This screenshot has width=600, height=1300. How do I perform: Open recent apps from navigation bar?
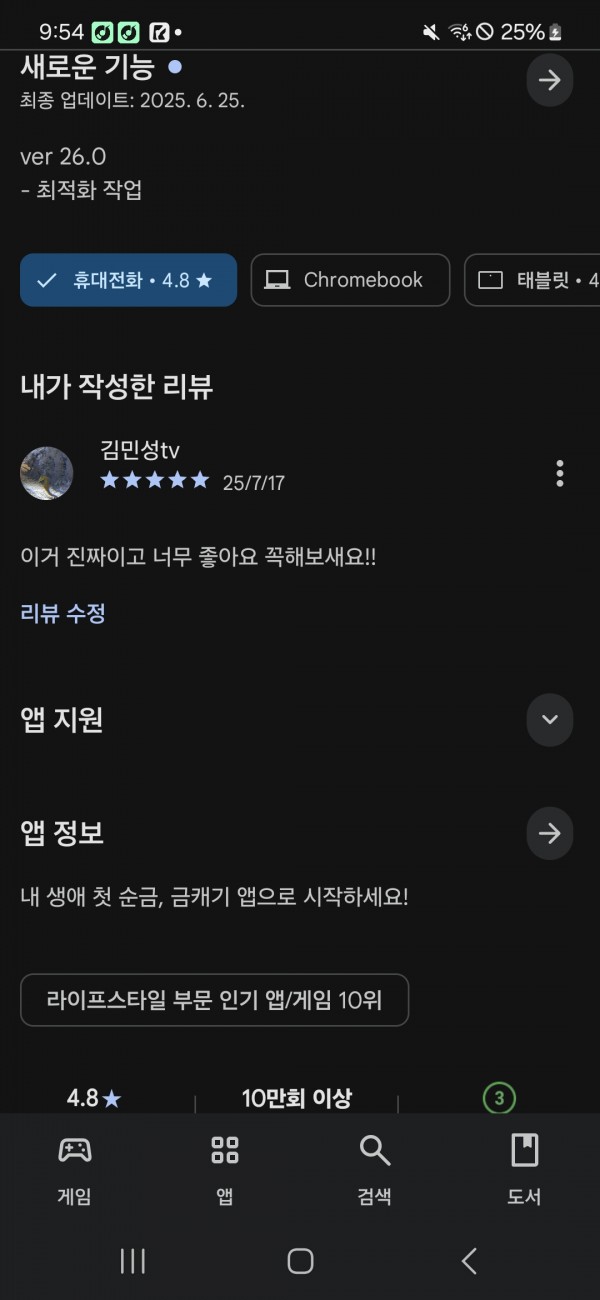tap(132, 1261)
